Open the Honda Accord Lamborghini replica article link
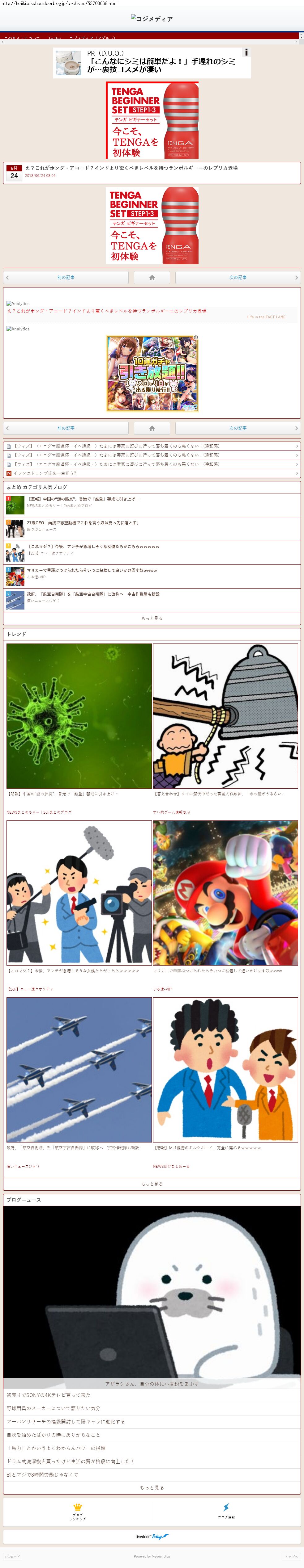Viewport: 304px width, 1568px height. click(x=107, y=311)
